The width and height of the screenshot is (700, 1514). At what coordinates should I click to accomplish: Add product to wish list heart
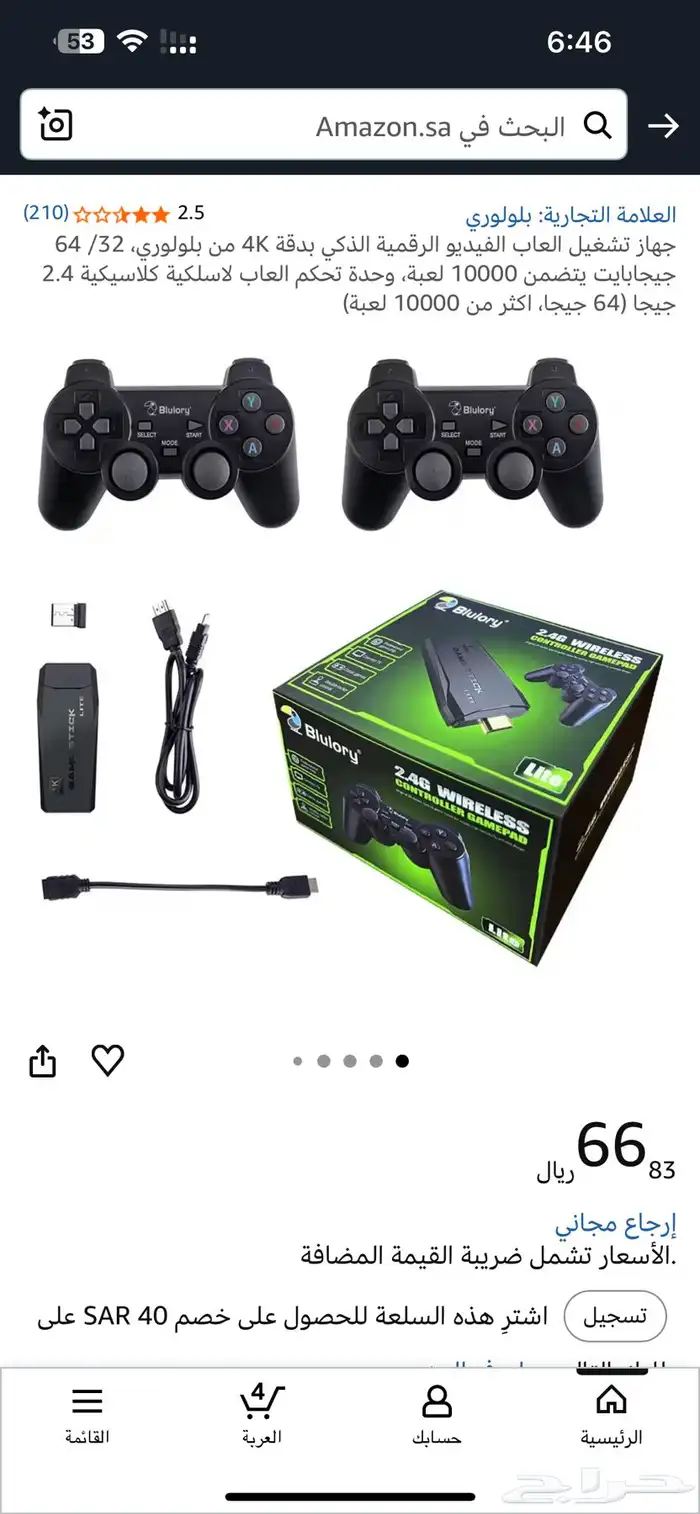click(107, 1060)
